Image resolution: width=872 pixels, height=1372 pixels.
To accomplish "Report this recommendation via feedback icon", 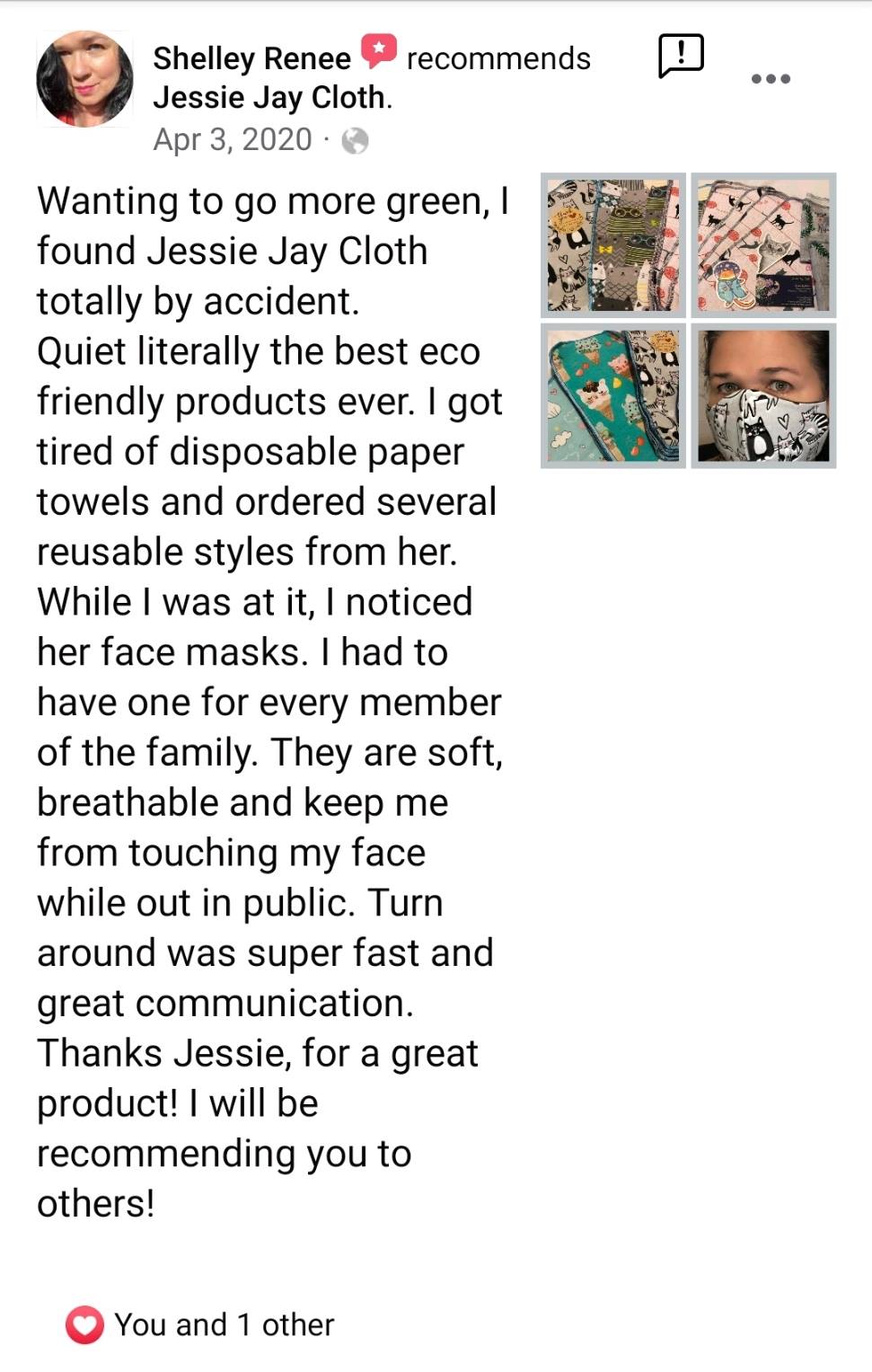I will coord(681,57).
